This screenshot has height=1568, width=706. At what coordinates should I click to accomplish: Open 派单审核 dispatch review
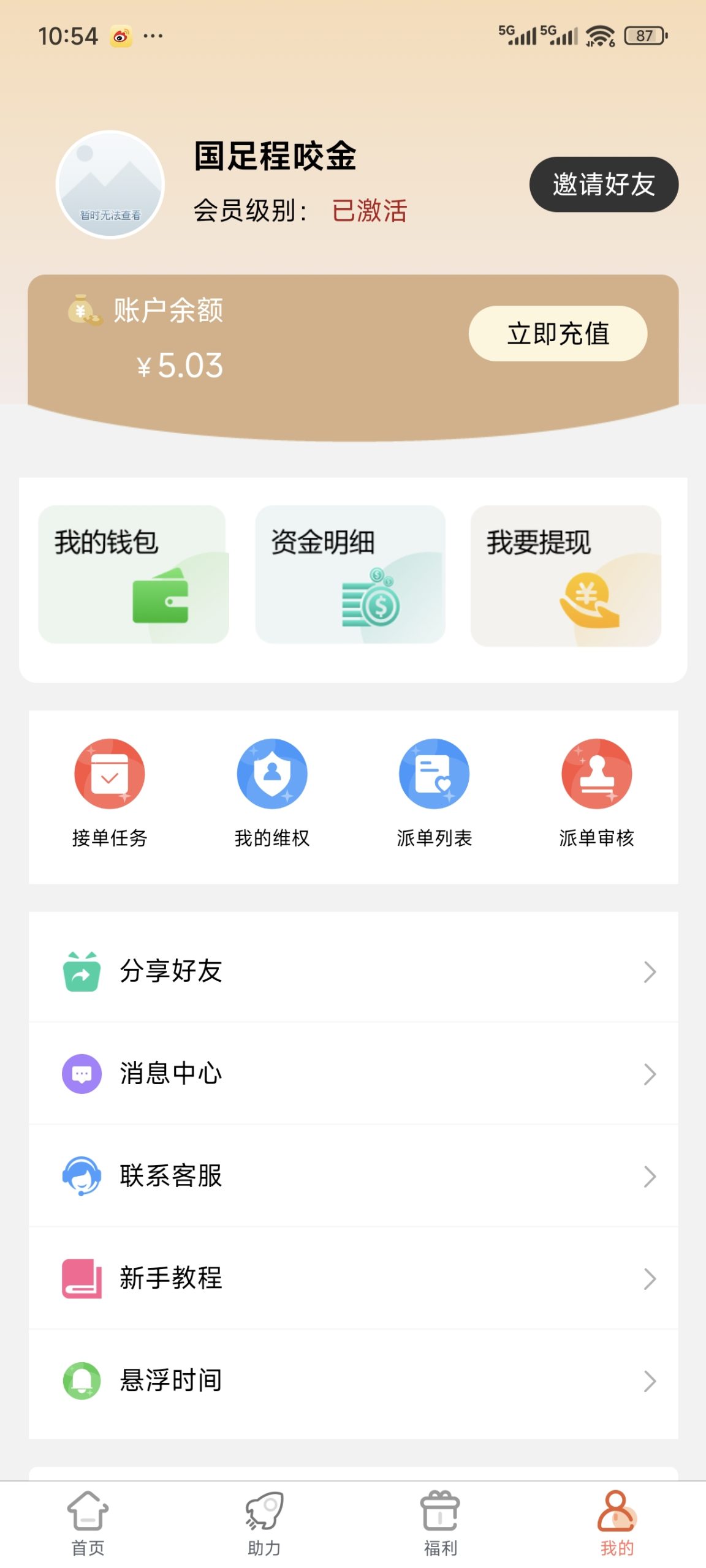596,774
